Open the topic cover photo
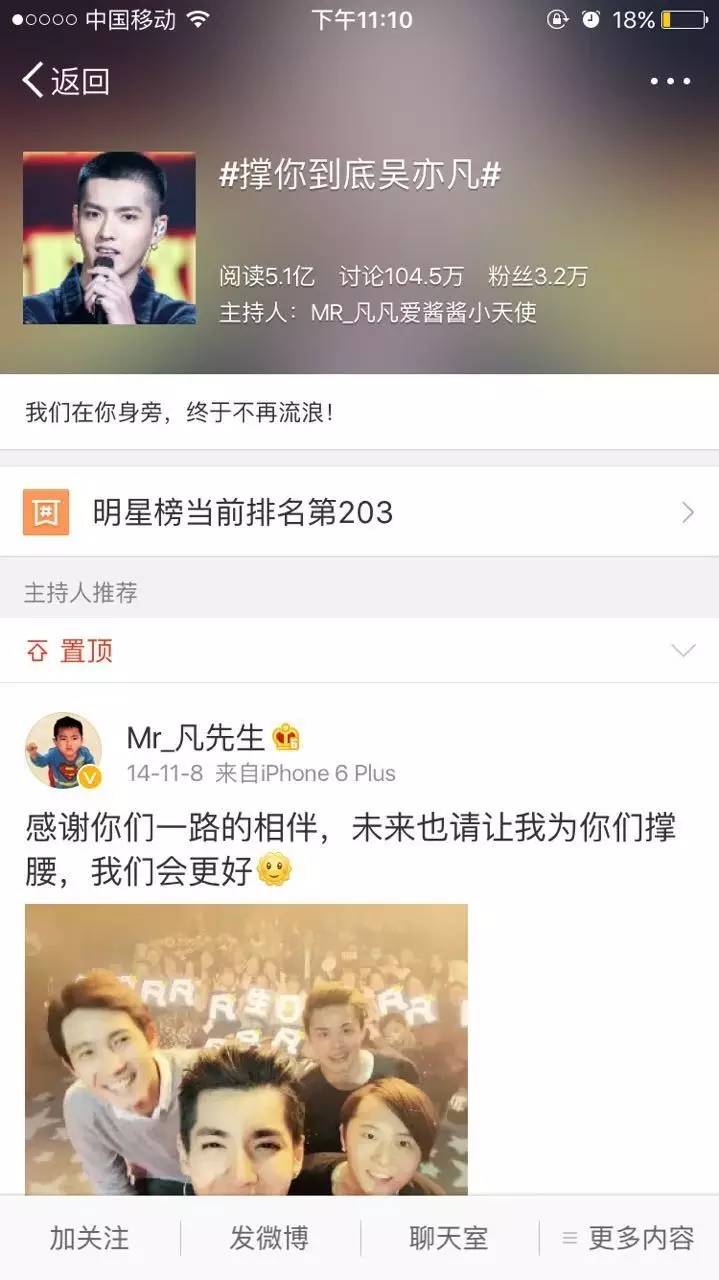The image size is (719, 1280). click(x=109, y=238)
